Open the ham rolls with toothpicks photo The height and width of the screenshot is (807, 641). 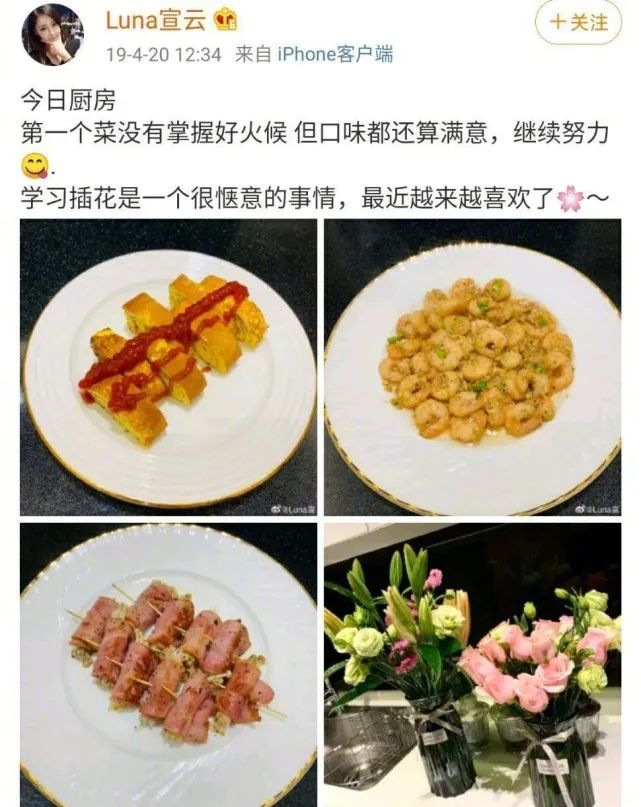coord(169,664)
